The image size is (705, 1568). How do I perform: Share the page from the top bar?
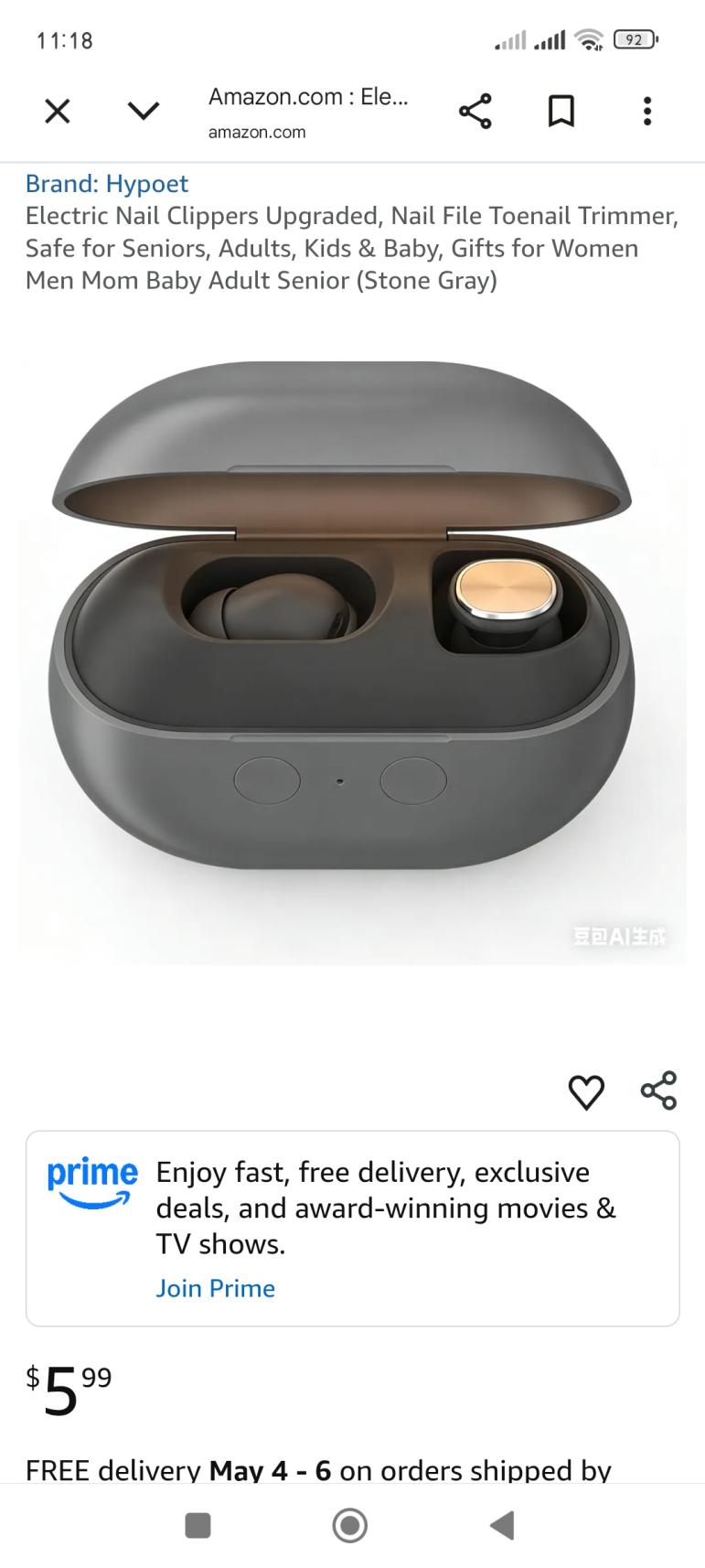(475, 112)
